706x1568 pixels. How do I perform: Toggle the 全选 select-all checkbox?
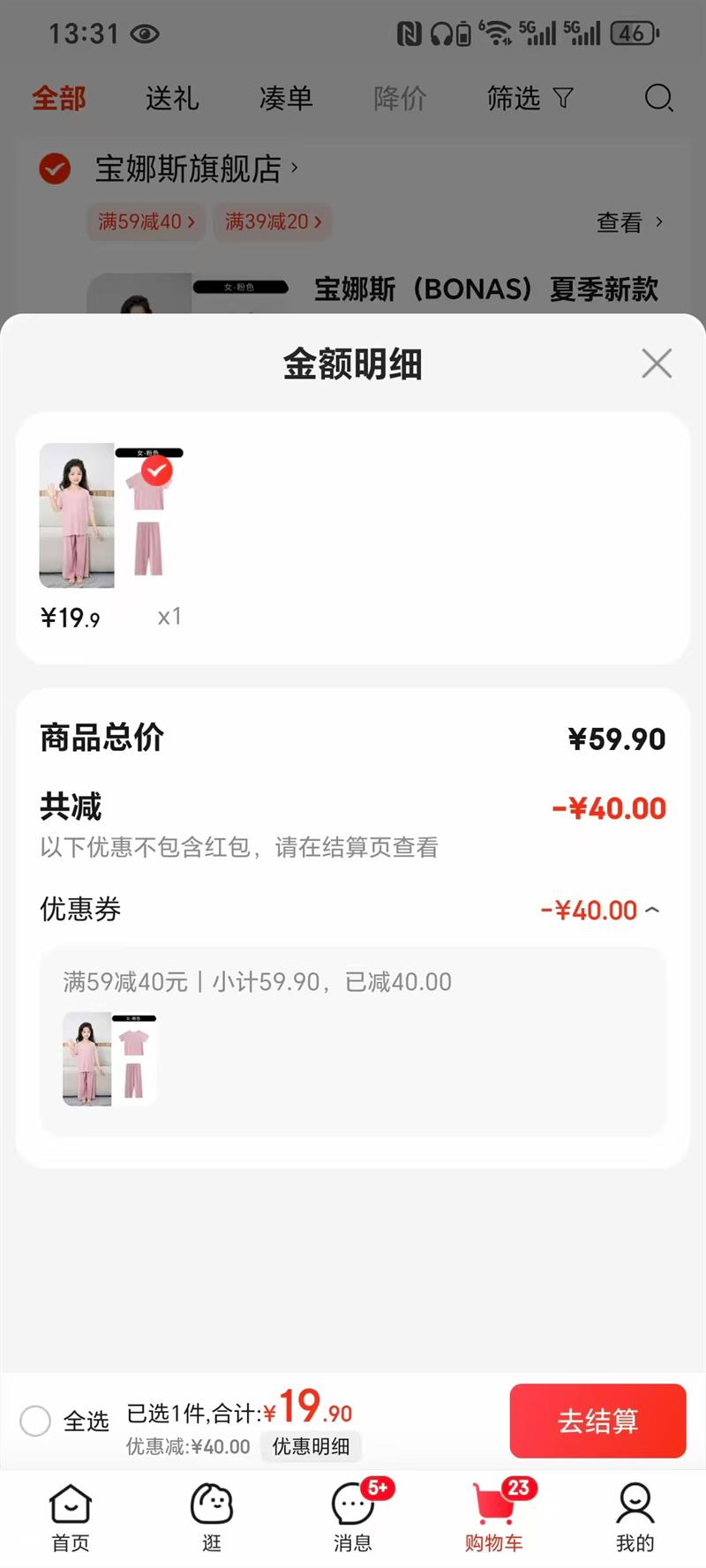[x=35, y=1421]
